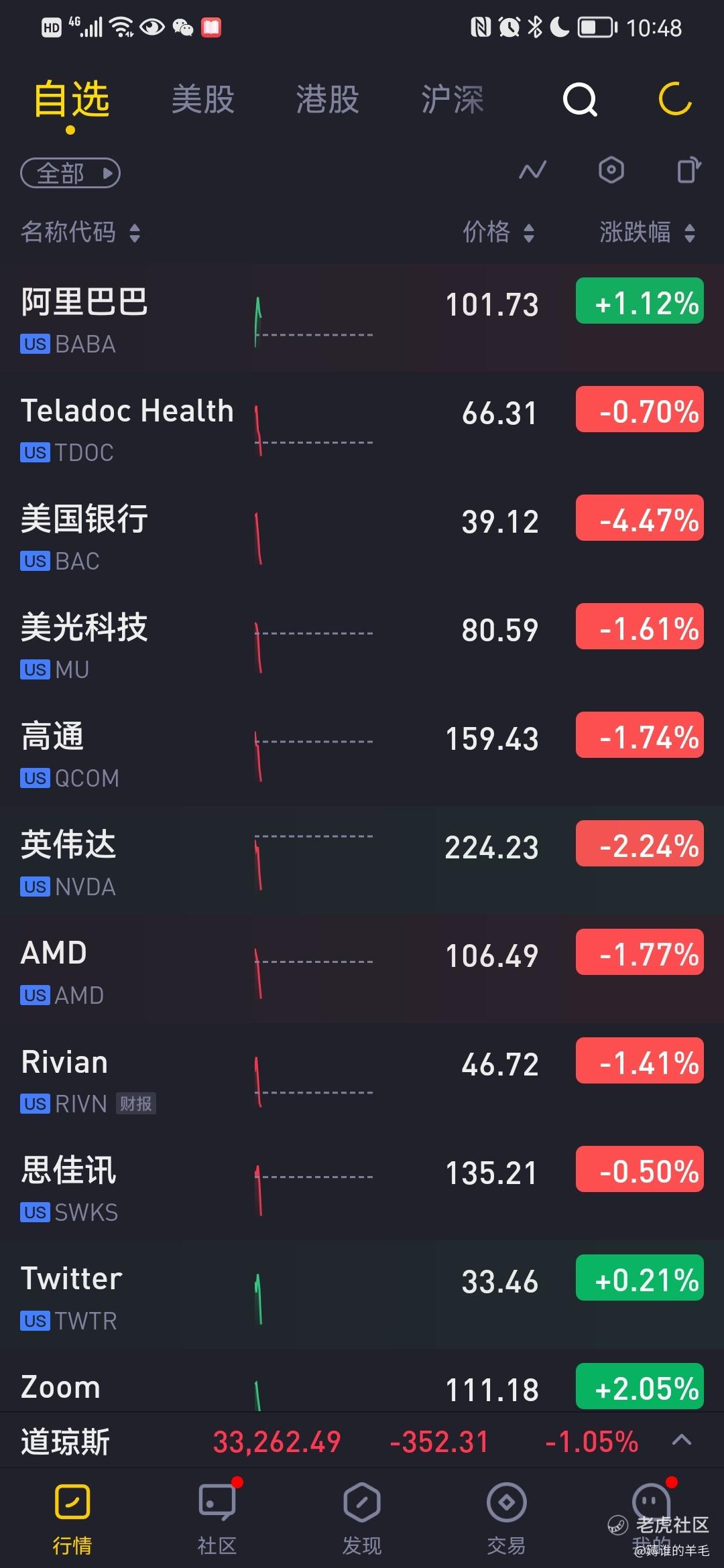The image size is (724, 1568).
Task: Switch to the 美股 tab
Action: pos(202,99)
